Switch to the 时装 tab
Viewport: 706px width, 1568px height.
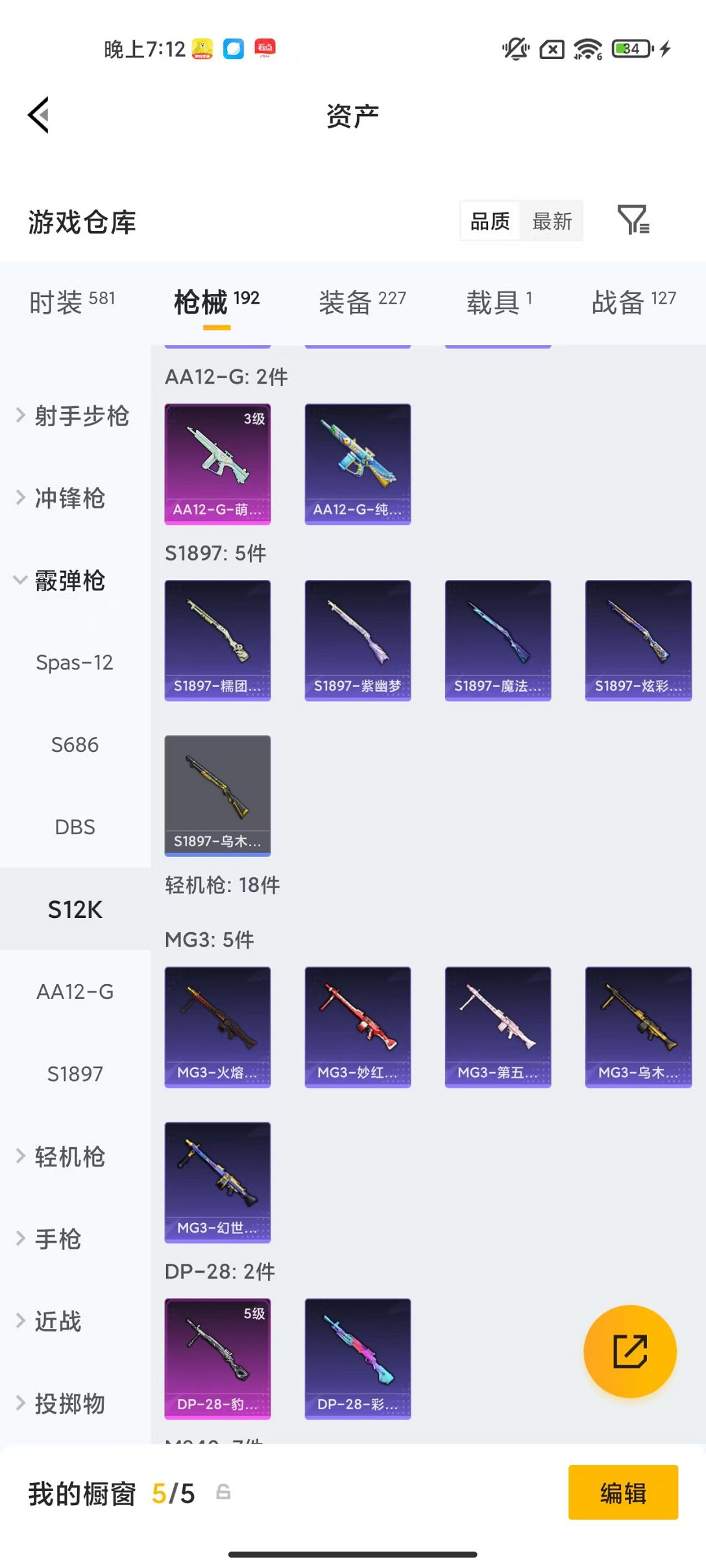pyautogui.click(x=72, y=302)
